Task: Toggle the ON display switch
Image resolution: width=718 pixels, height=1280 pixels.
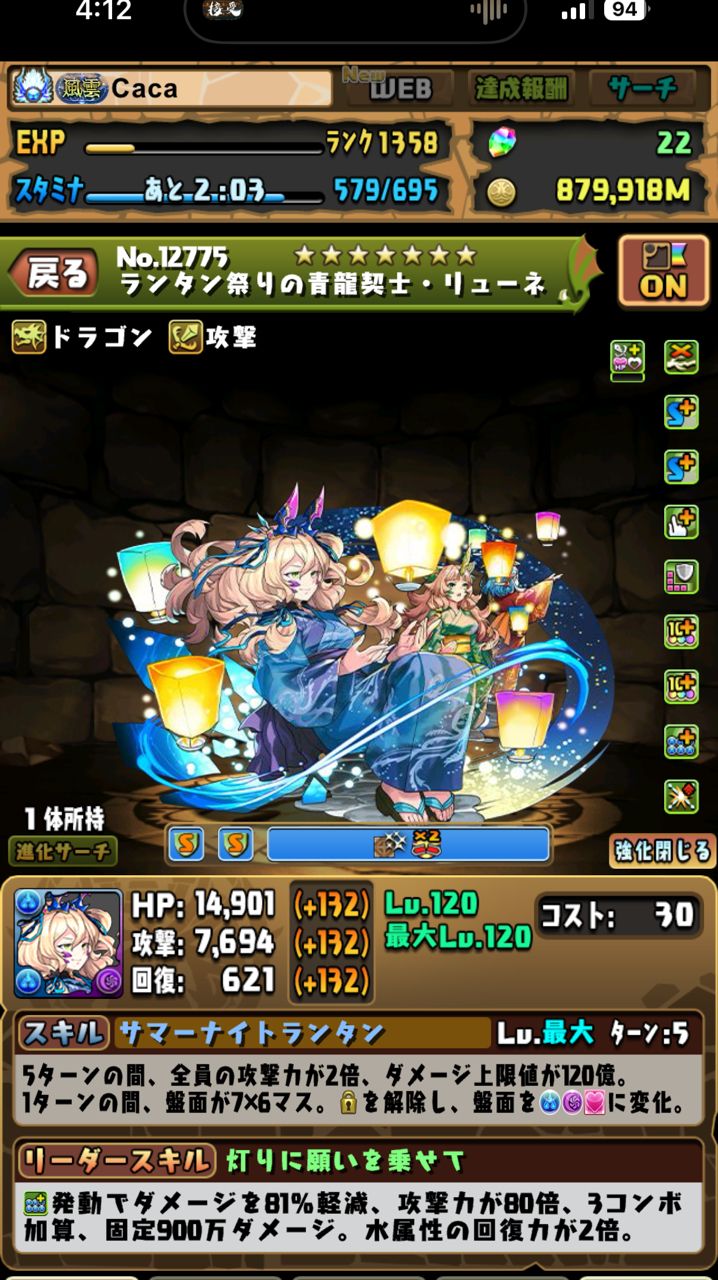Action: tap(663, 272)
